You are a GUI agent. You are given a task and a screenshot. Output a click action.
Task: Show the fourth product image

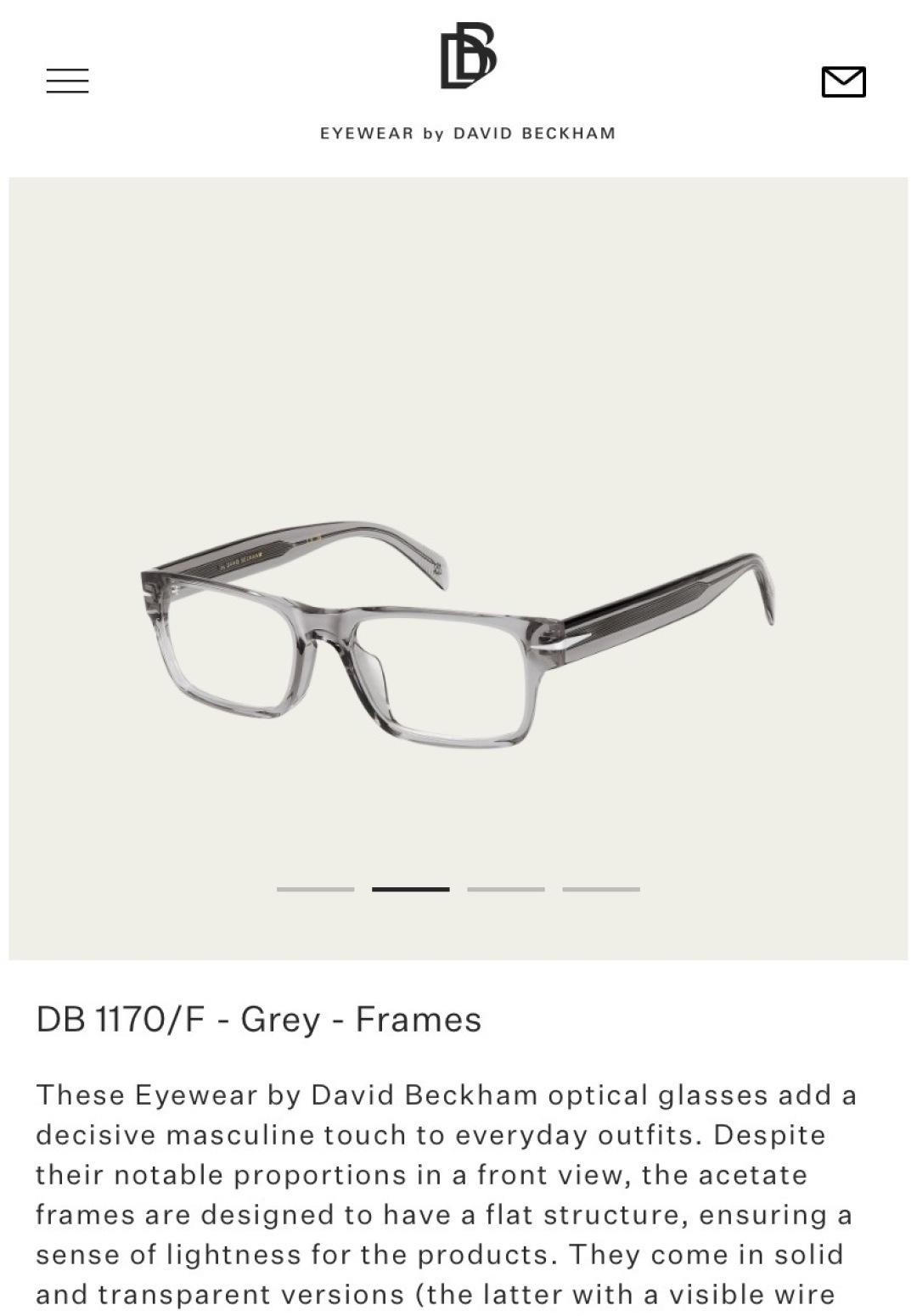tap(600, 889)
